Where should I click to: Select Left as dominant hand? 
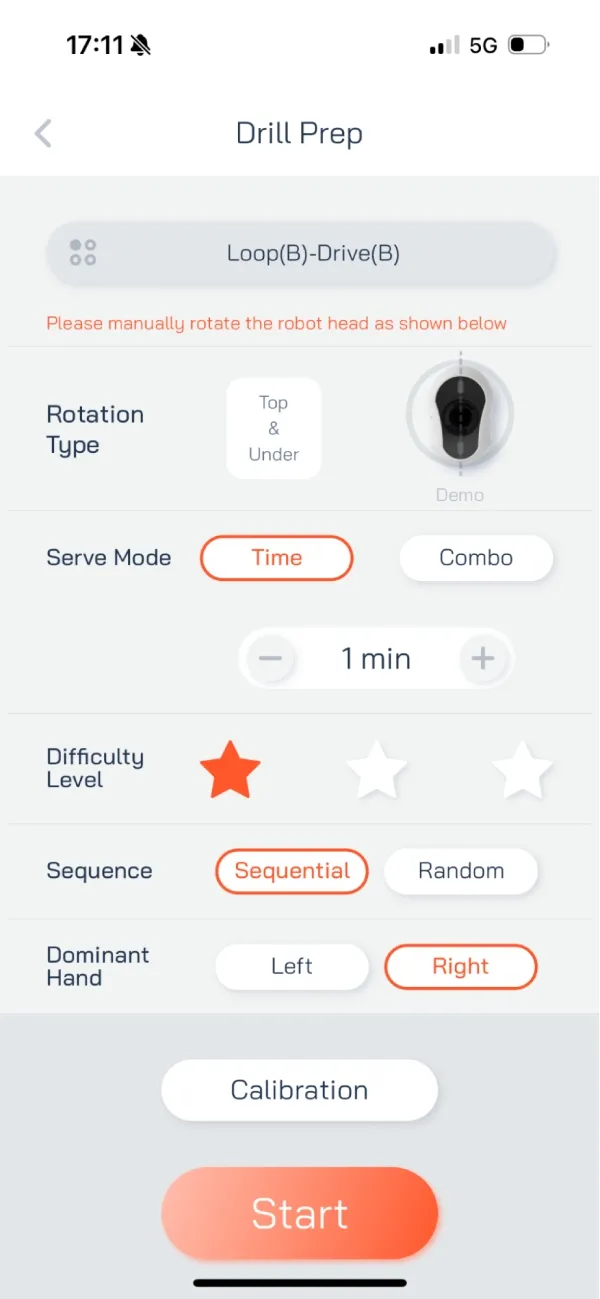tap(292, 967)
